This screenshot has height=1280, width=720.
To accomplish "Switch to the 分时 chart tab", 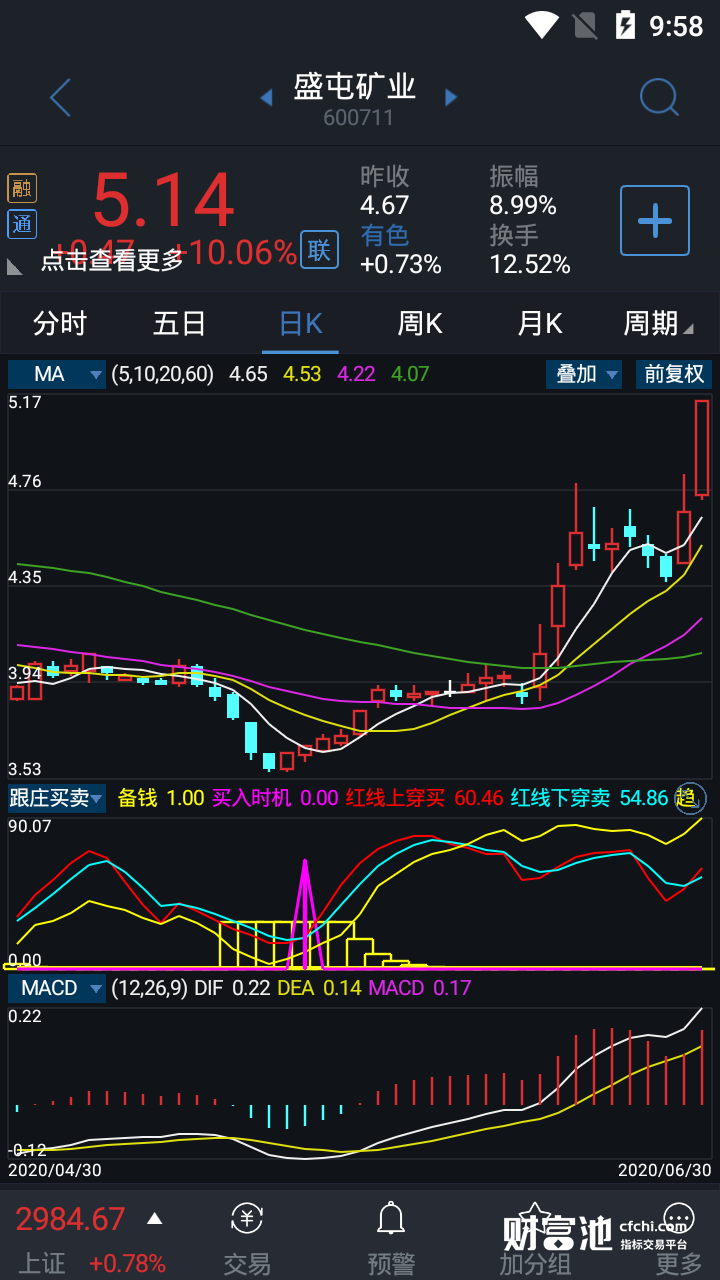I will pos(60,323).
